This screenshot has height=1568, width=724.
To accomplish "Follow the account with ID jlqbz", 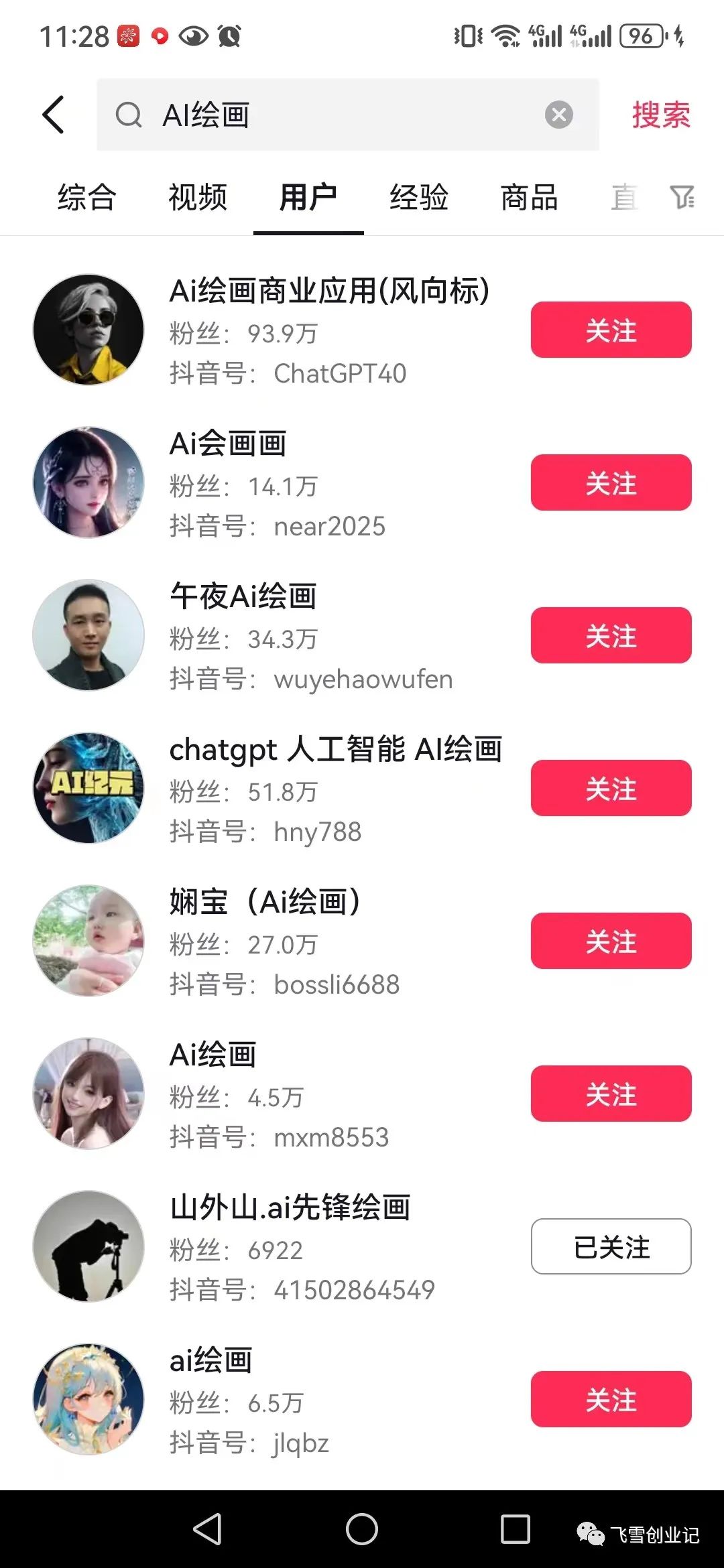I will point(611,1399).
